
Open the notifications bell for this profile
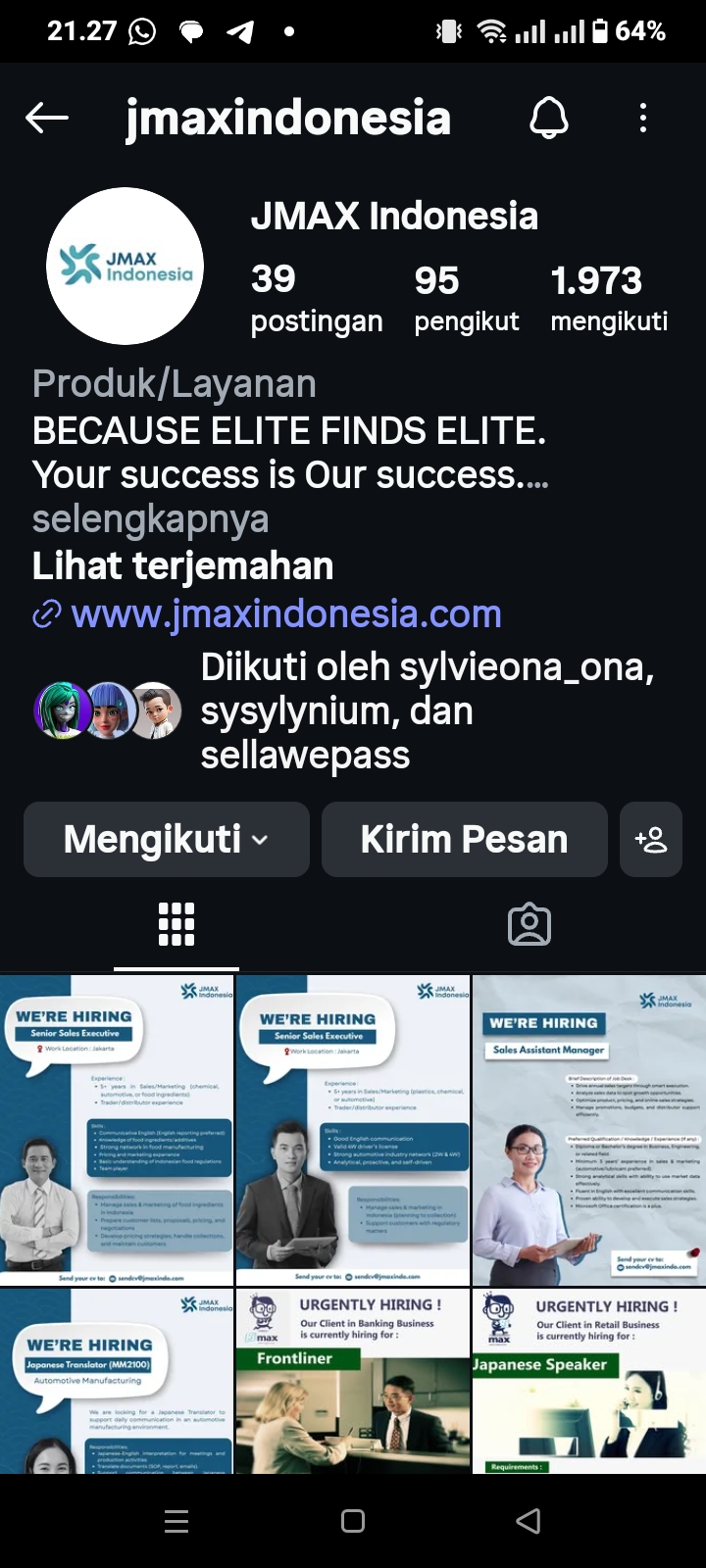pyautogui.click(x=548, y=119)
